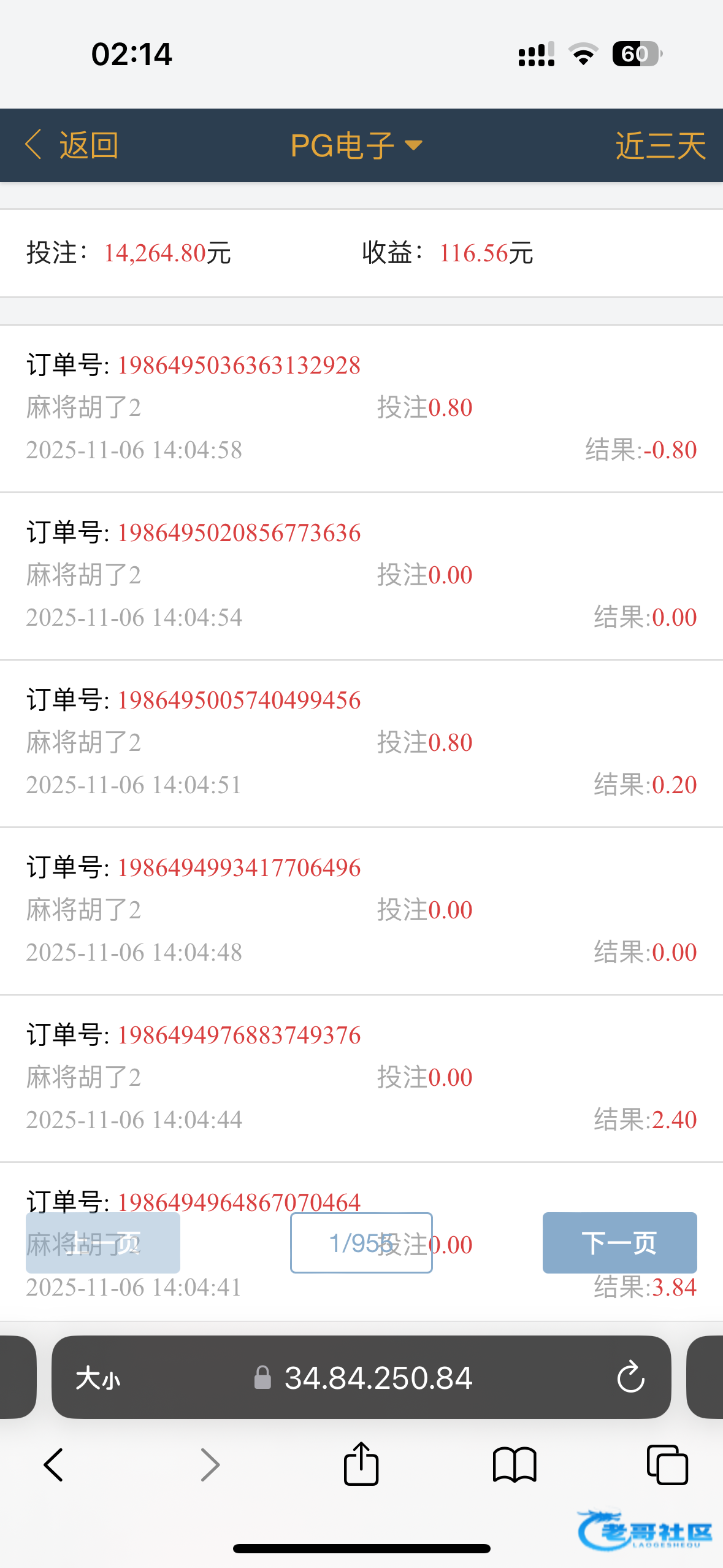Go to the next page with 下一页
The width and height of the screenshot is (723, 1568).
(619, 1243)
